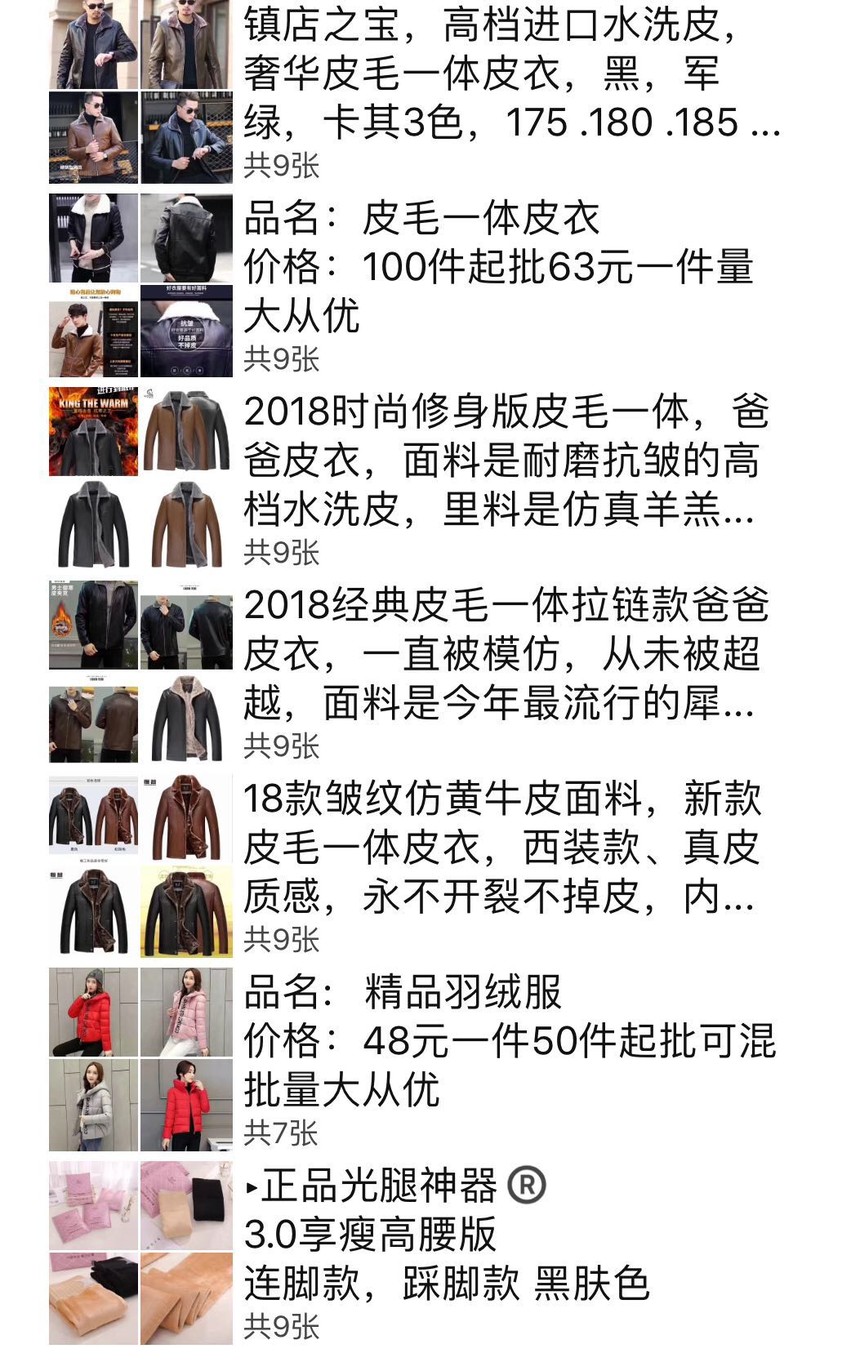This screenshot has height=1362, width=860.
Task: Open the 精品羽绒服 48元一件 post
Action: (508, 1042)
